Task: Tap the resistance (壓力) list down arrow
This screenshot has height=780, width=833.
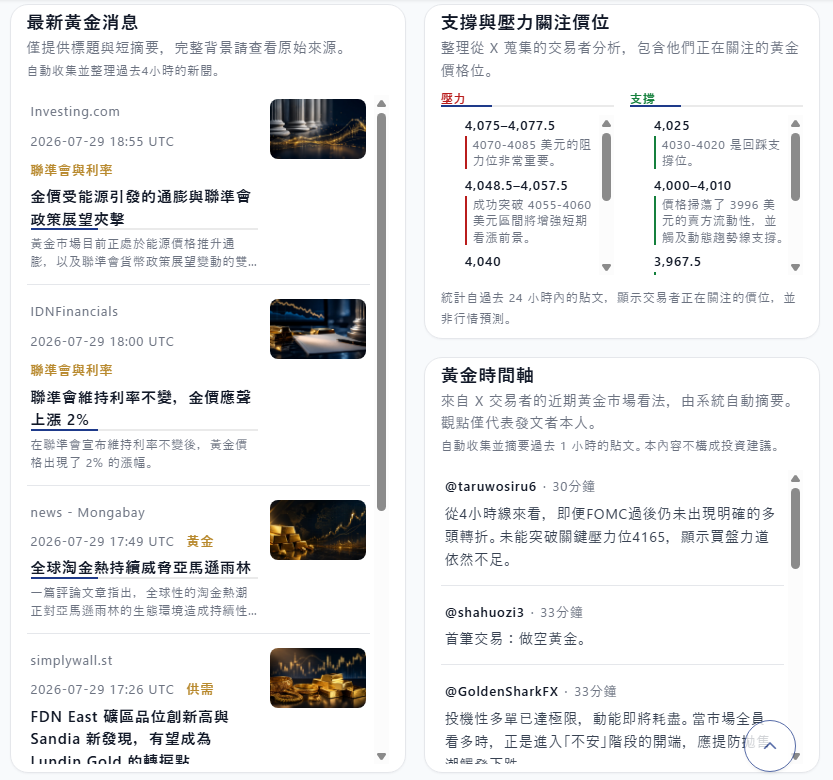Action: (606, 267)
